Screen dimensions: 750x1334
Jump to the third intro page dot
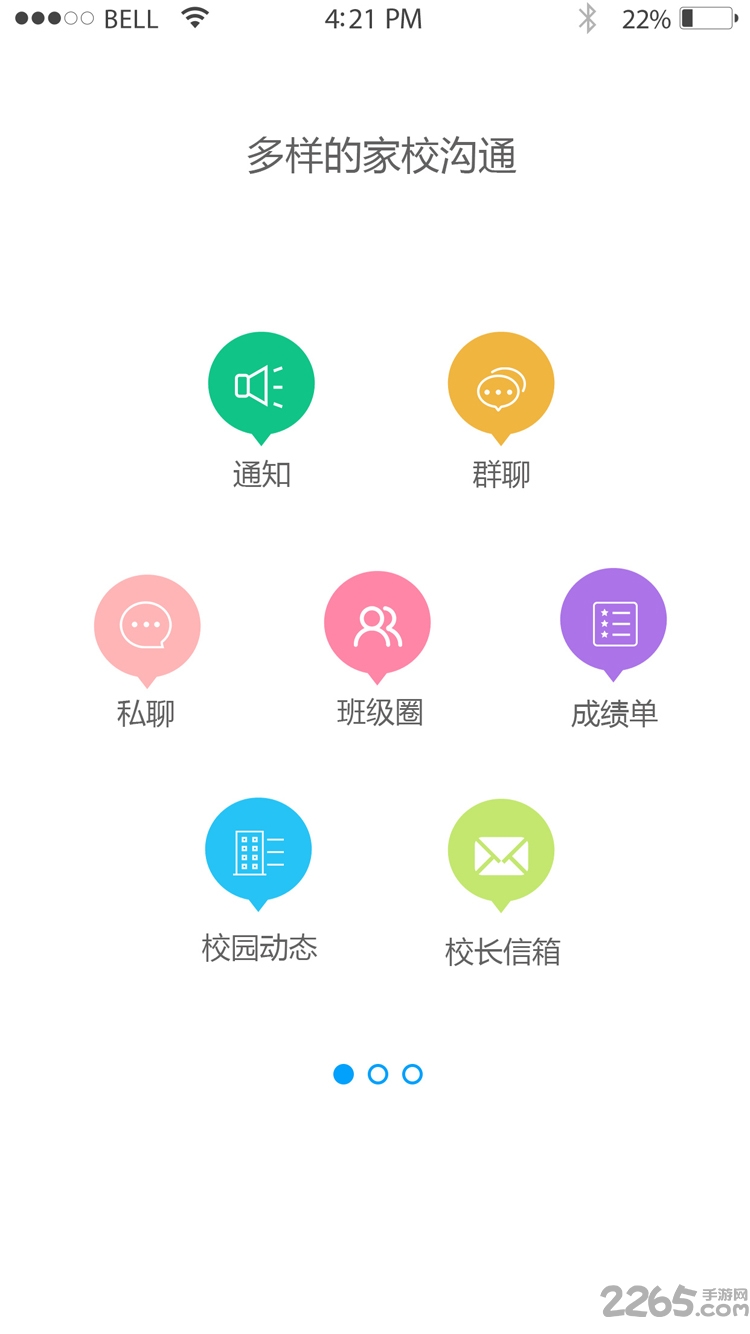click(412, 1074)
